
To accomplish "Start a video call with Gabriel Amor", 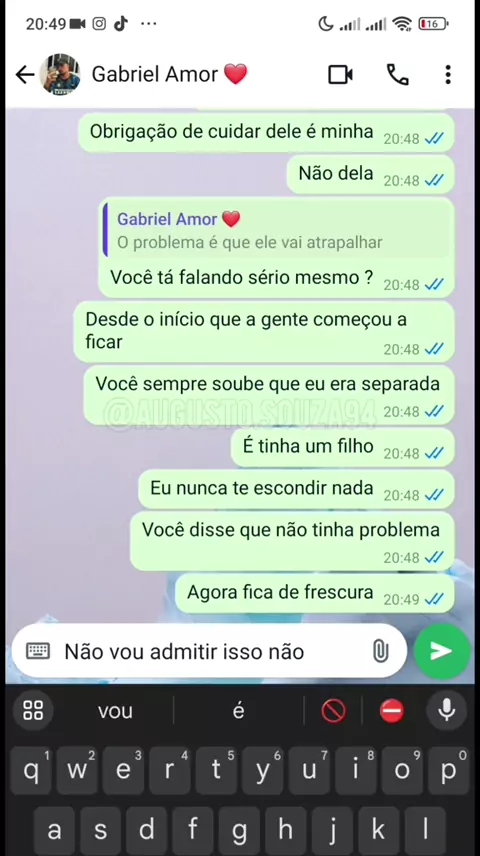I will point(340,75).
